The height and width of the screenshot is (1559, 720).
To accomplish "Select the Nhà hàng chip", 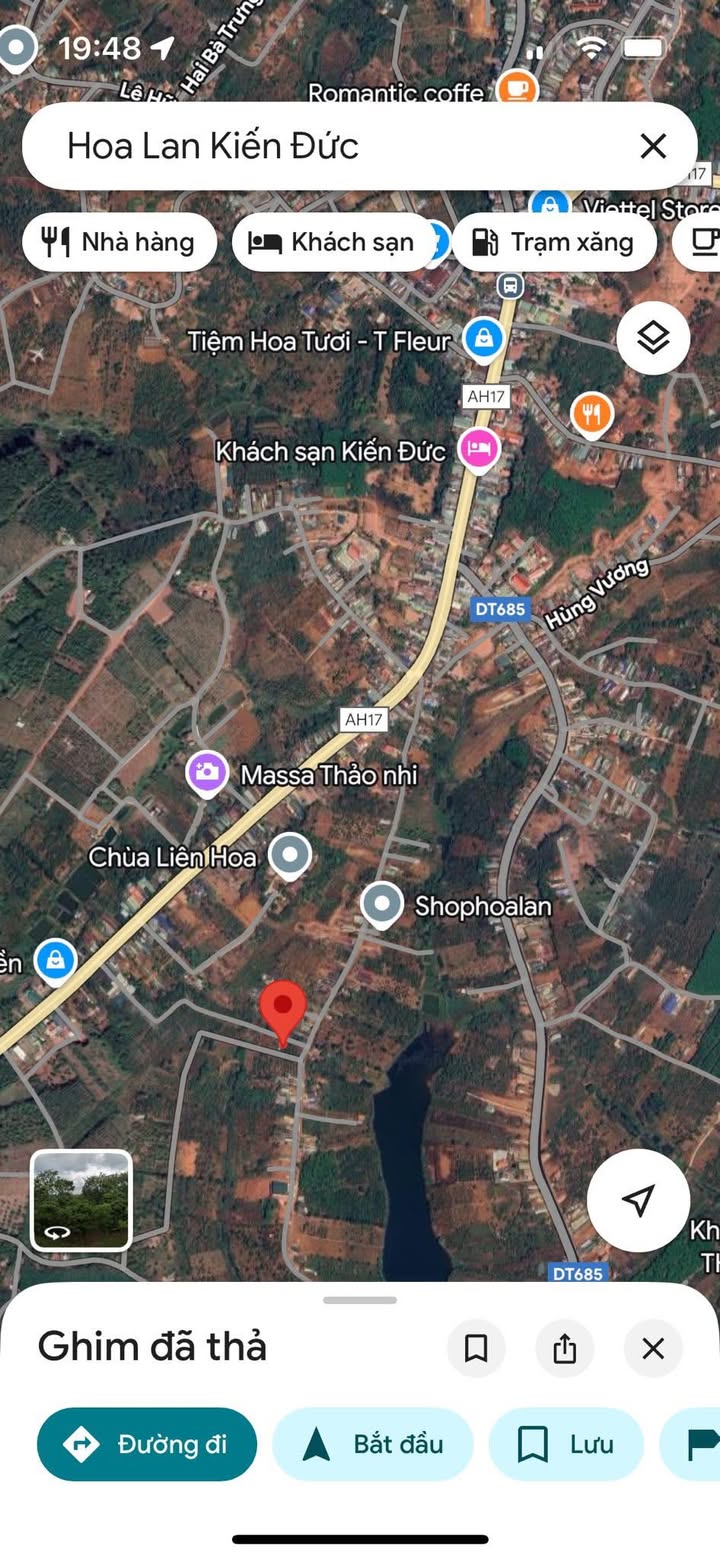I will pyautogui.click(x=119, y=242).
